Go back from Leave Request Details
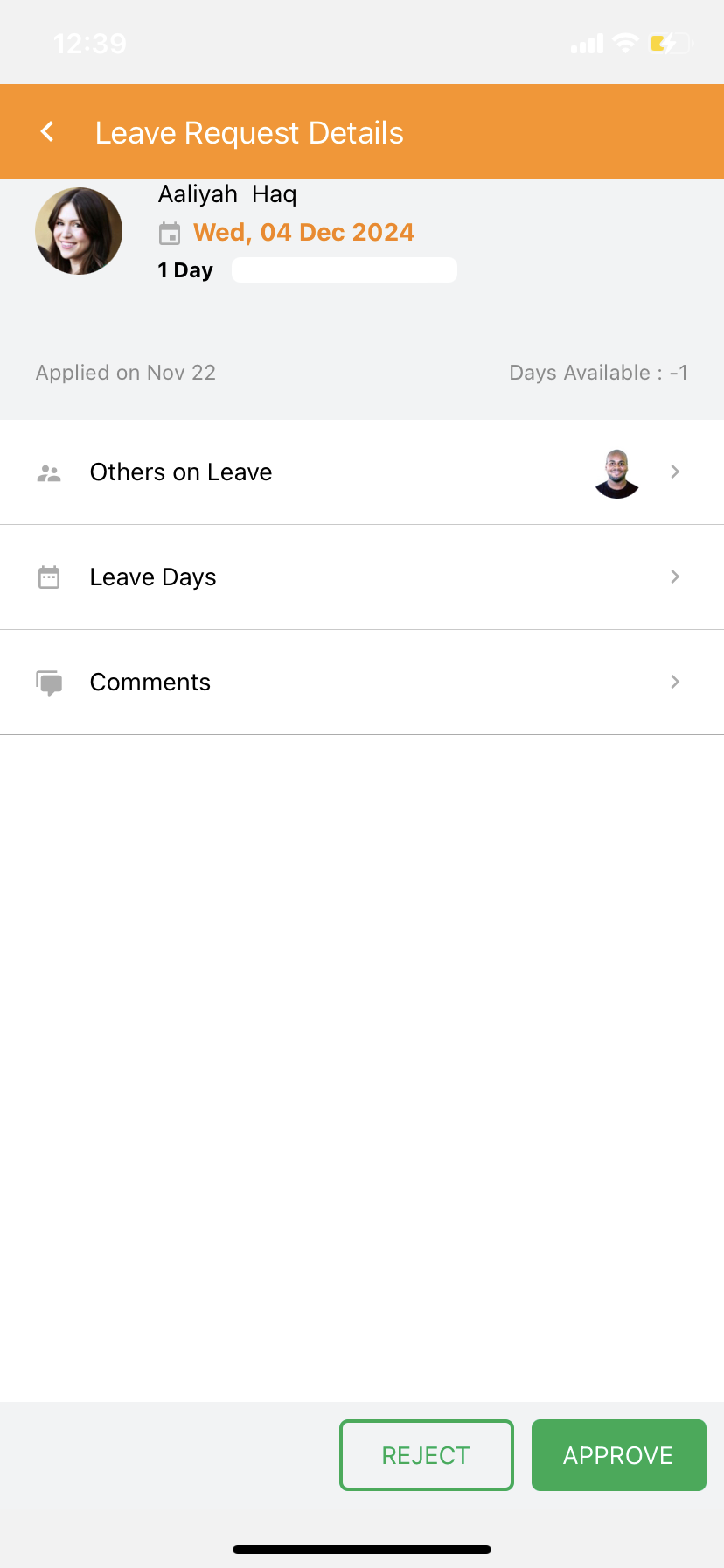This screenshot has width=724, height=1568. [x=48, y=132]
